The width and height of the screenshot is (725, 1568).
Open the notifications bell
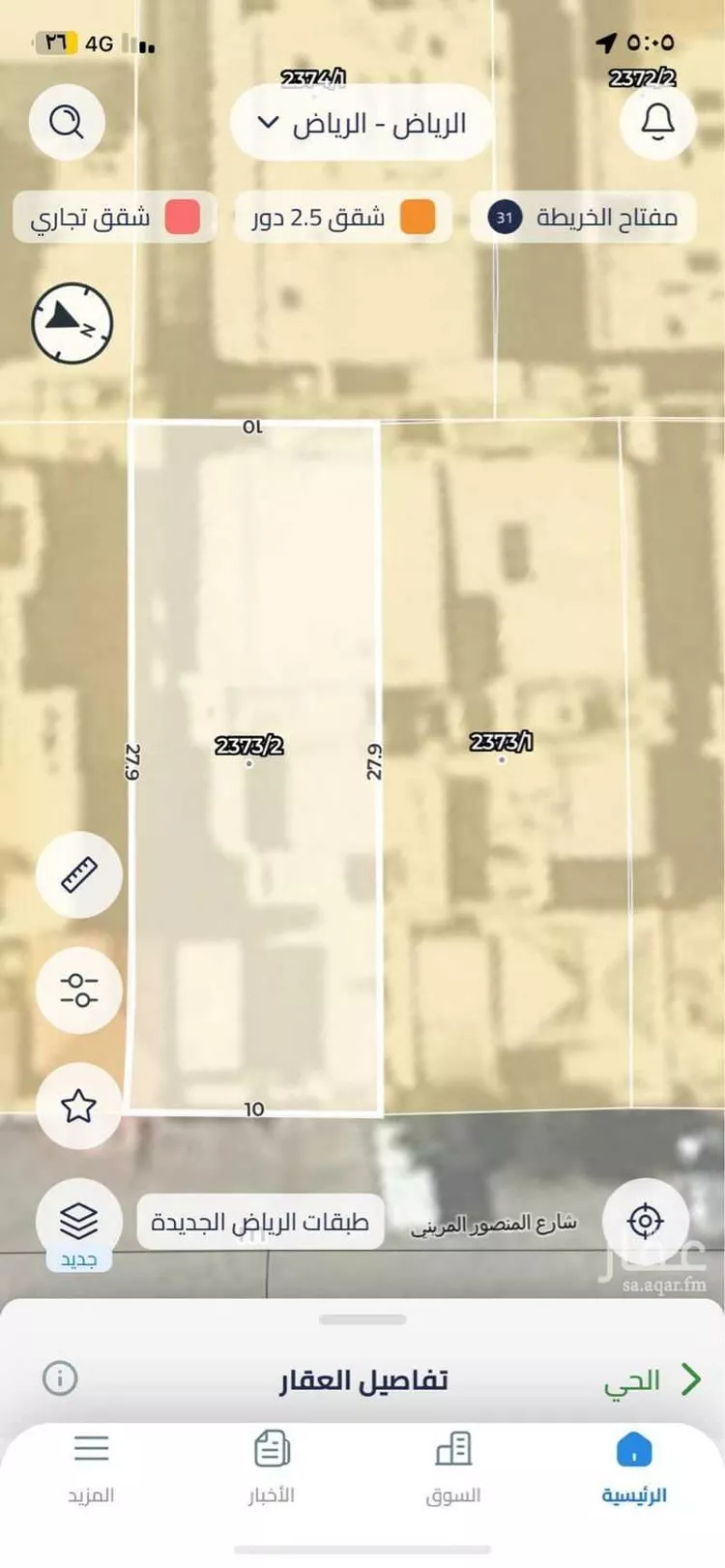657,122
